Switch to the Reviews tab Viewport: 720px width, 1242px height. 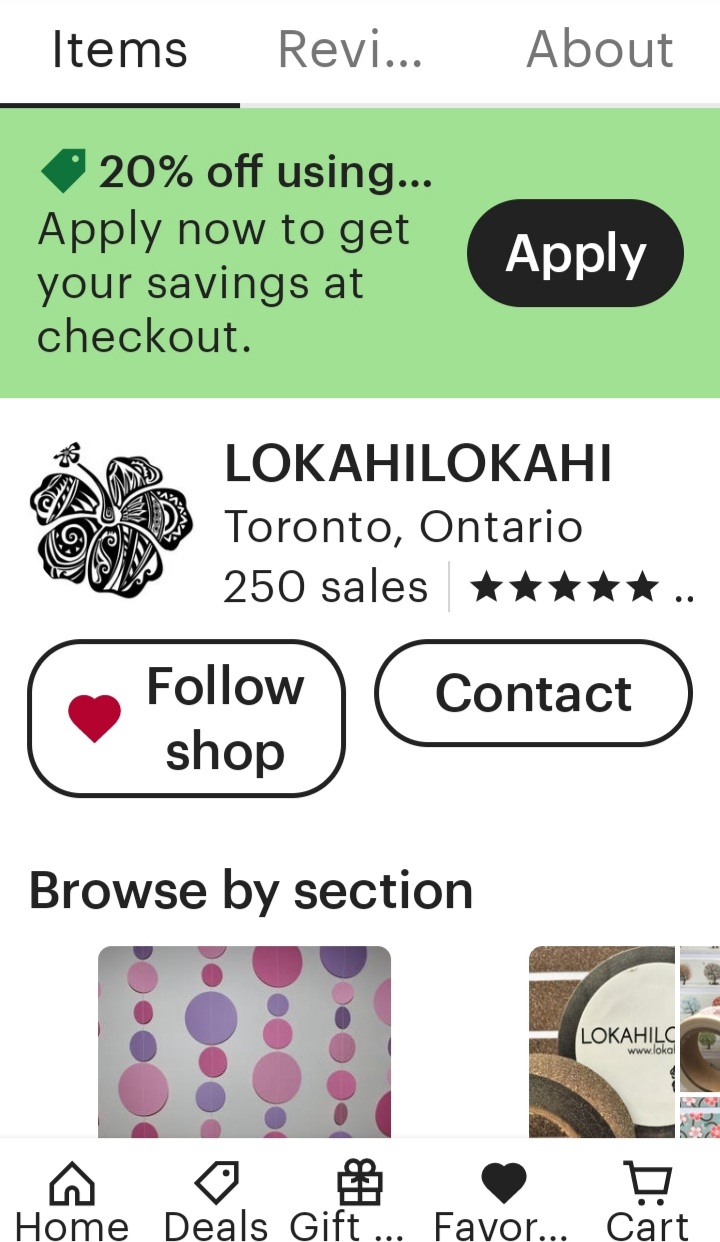point(350,50)
